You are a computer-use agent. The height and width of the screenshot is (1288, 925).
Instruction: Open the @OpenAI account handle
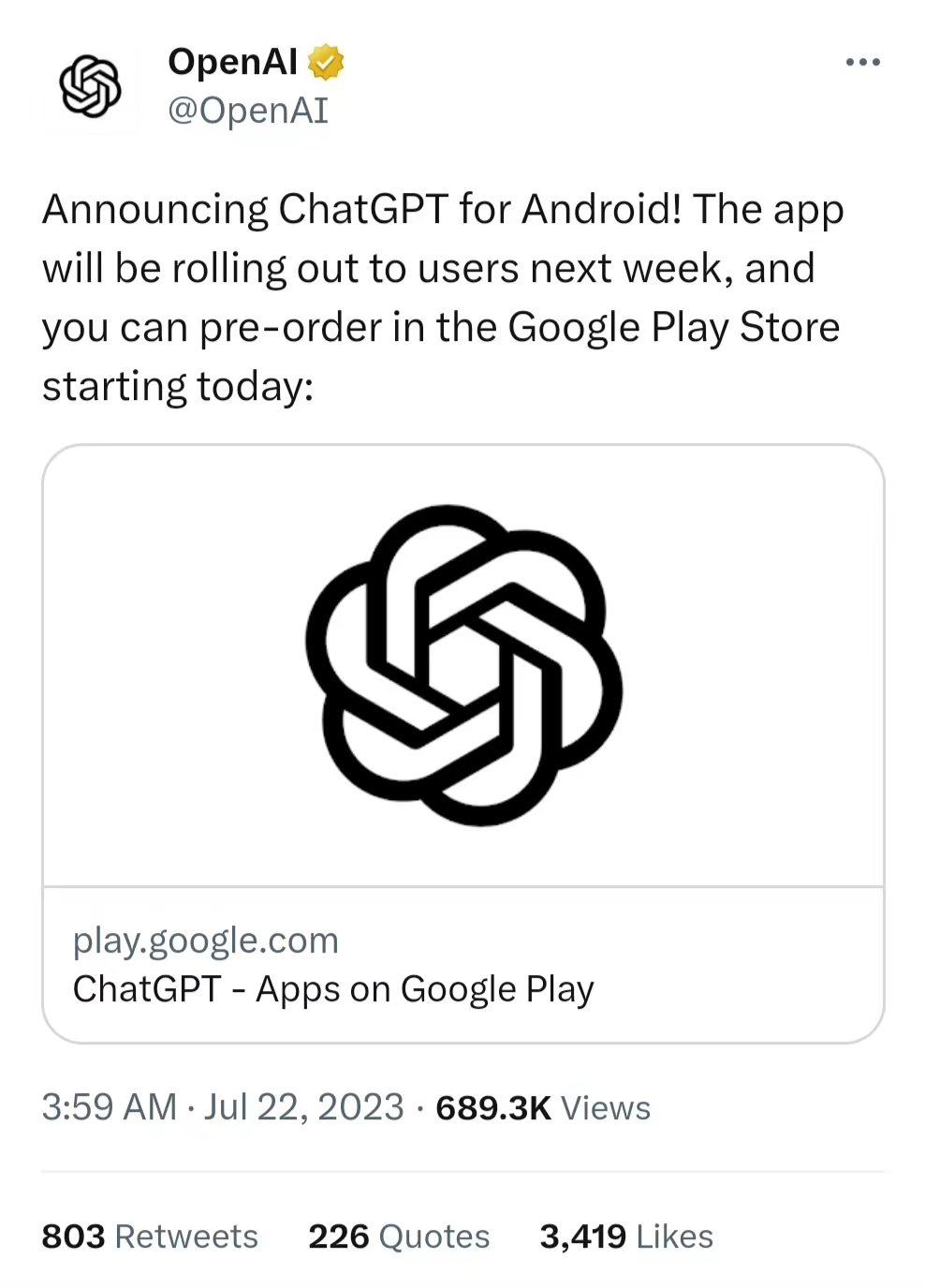(x=248, y=111)
